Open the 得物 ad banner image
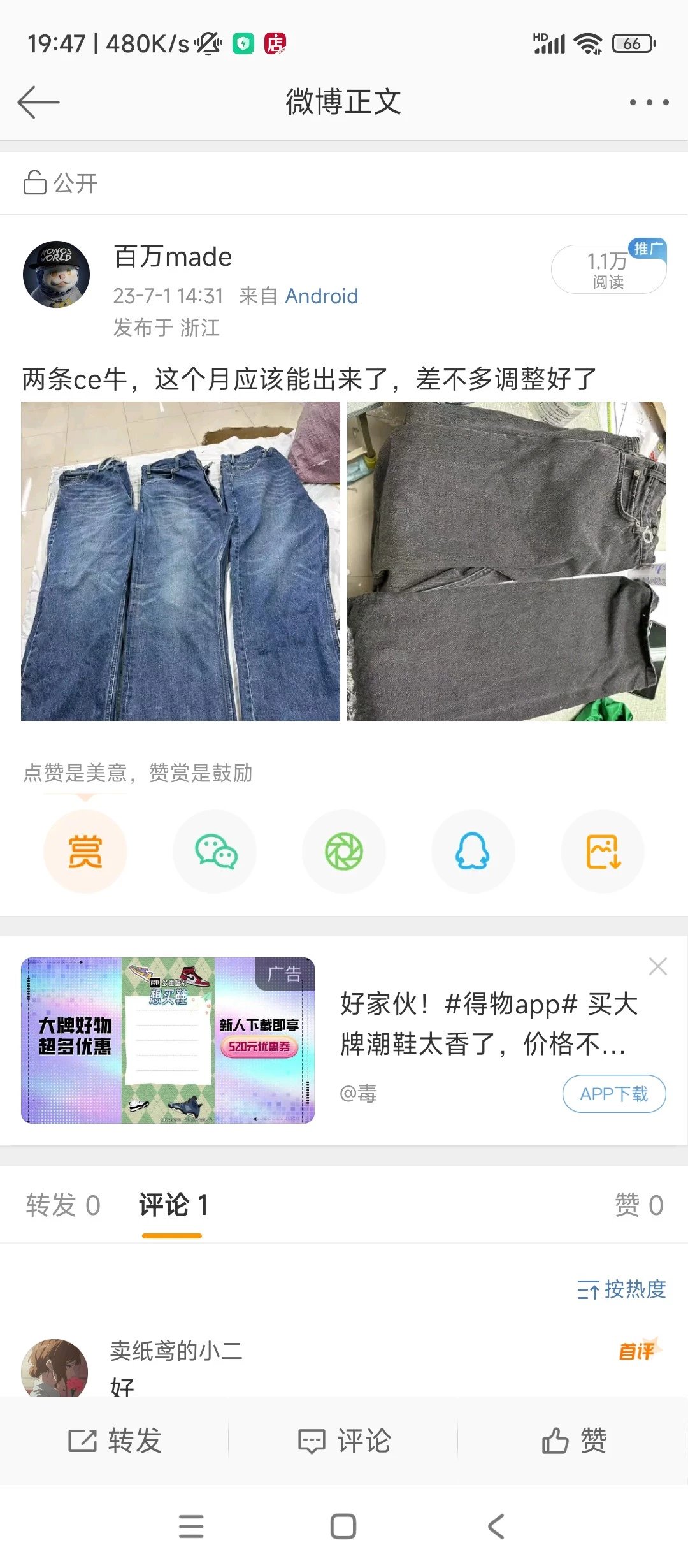Screen dimensions: 688x1568 coord(168,1040)
